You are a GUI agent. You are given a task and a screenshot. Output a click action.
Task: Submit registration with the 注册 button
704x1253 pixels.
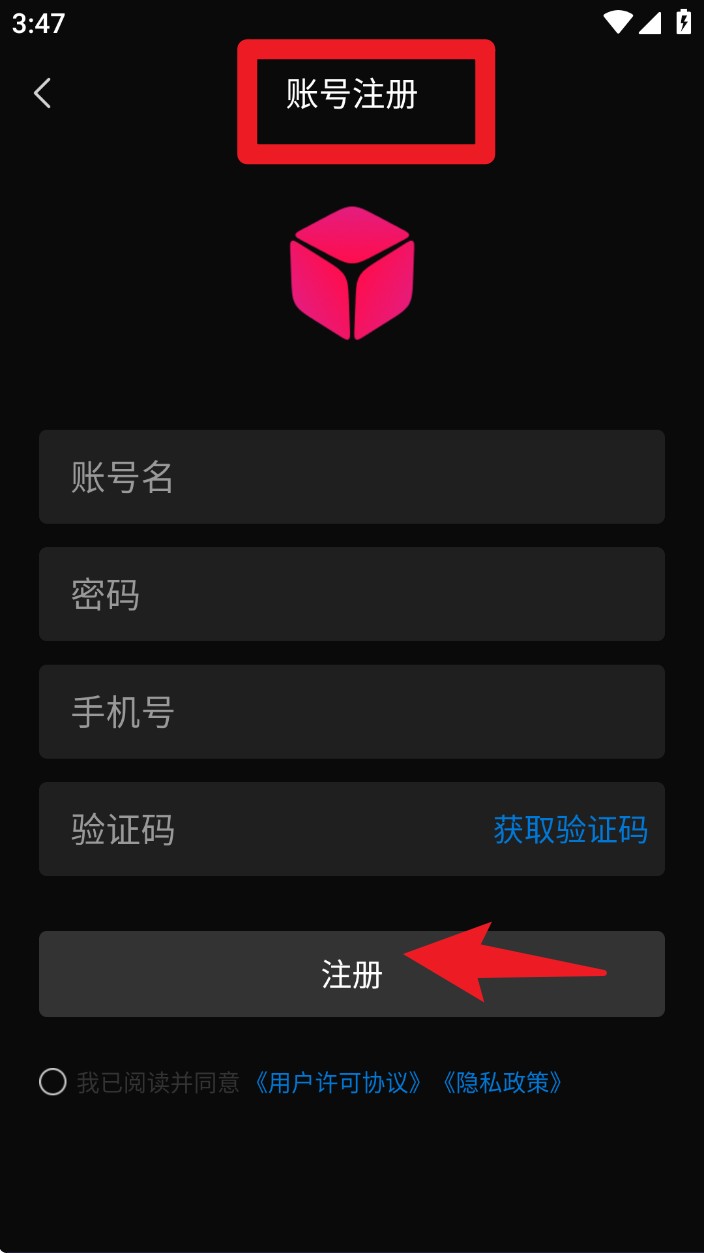[x=351, y=974]
